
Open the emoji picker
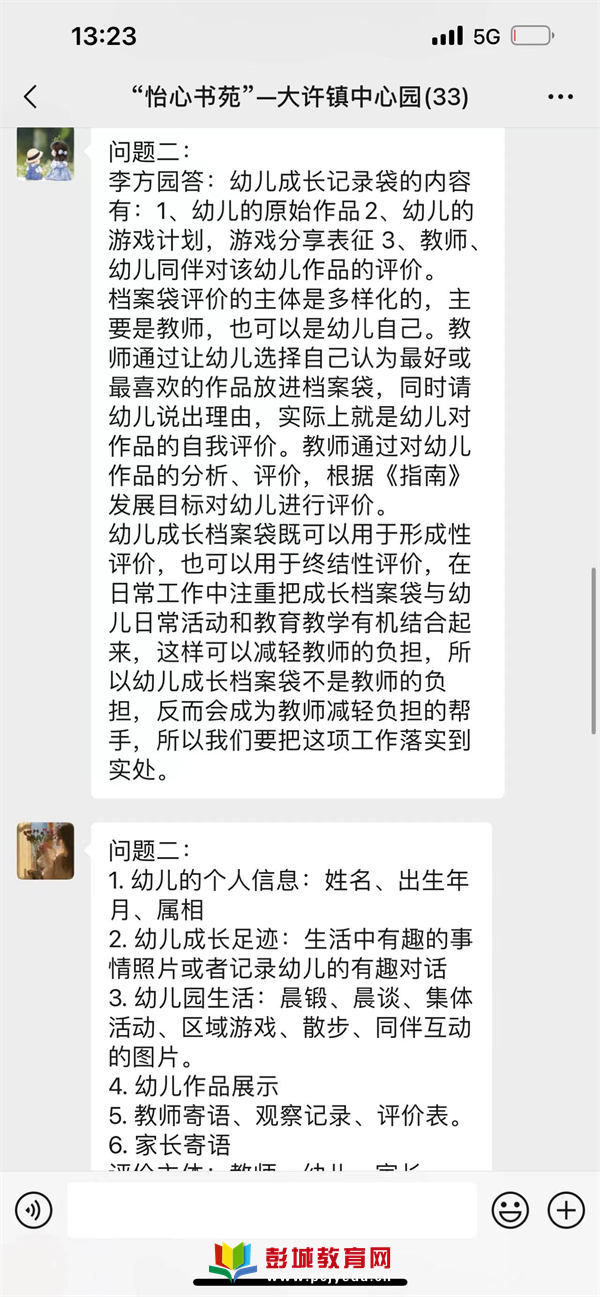click(510, 1211)
